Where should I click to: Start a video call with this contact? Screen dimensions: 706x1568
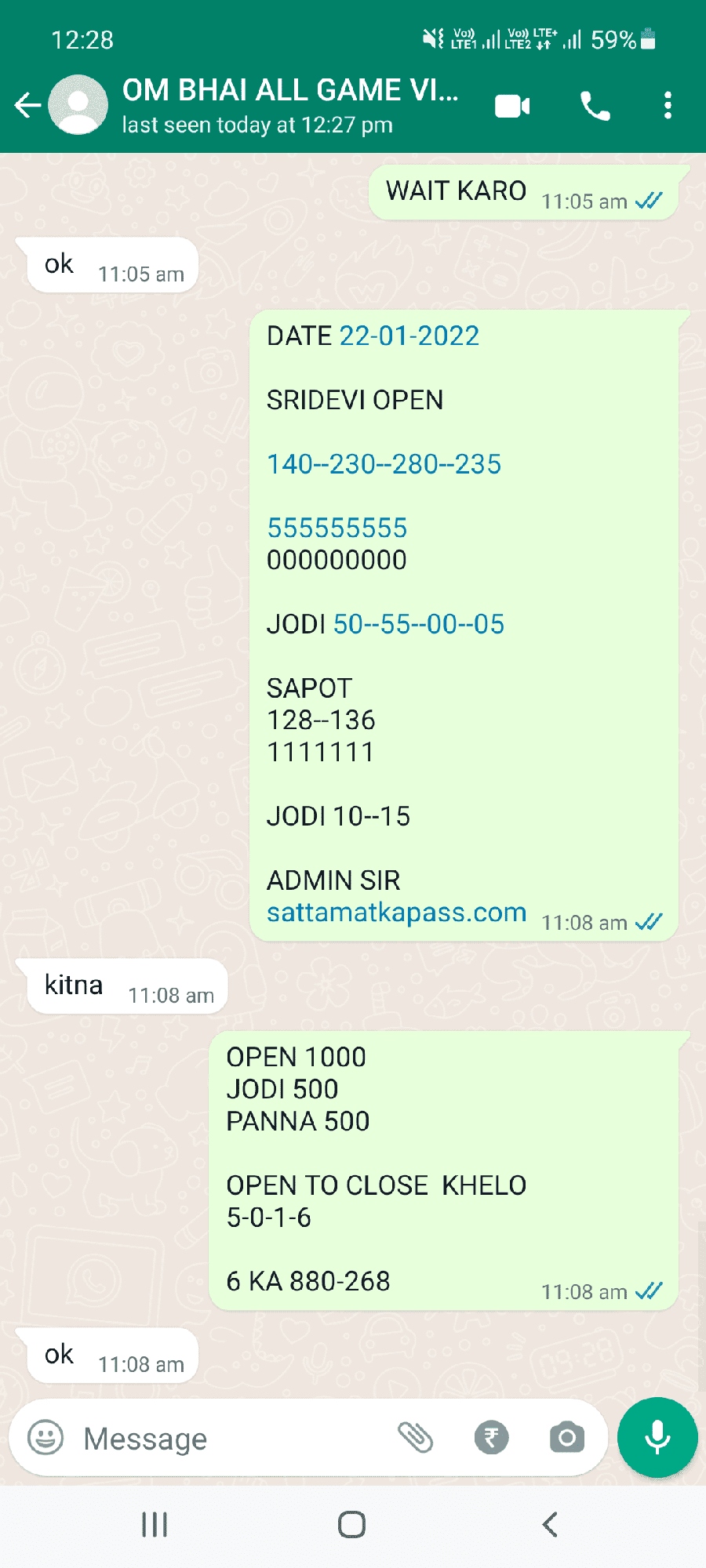point(513,106)
